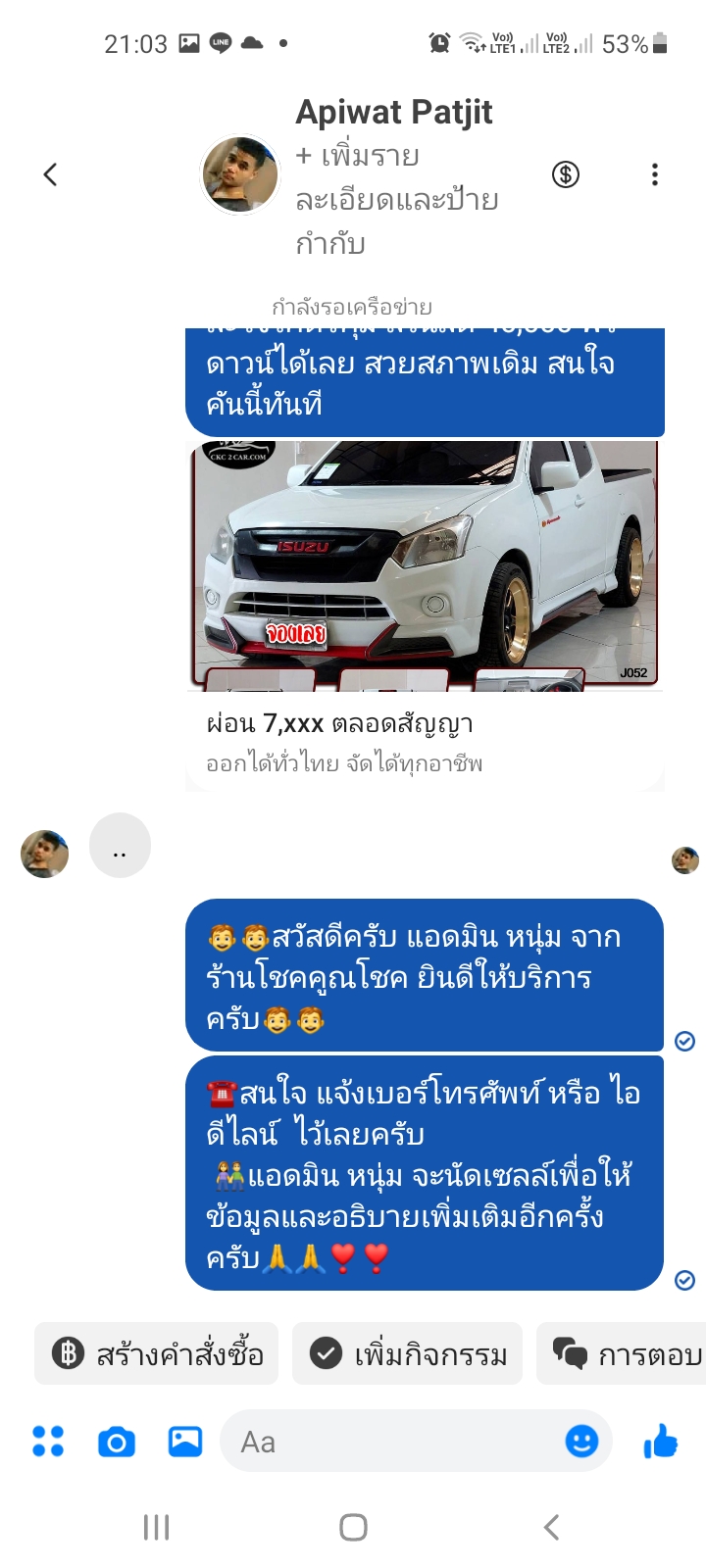Tap the system home button

[x=353, y=1527]
